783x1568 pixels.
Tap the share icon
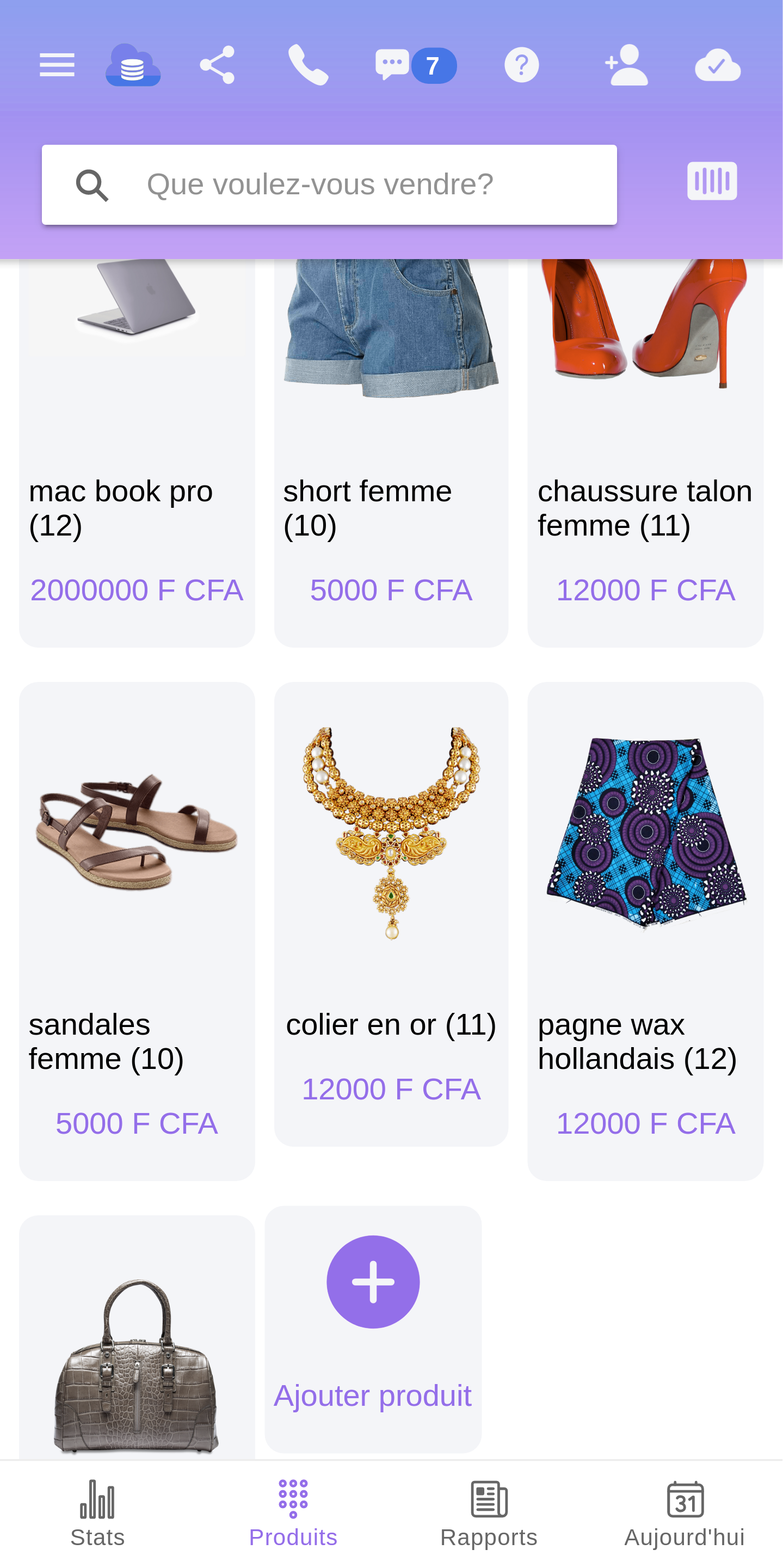point(217,65)
